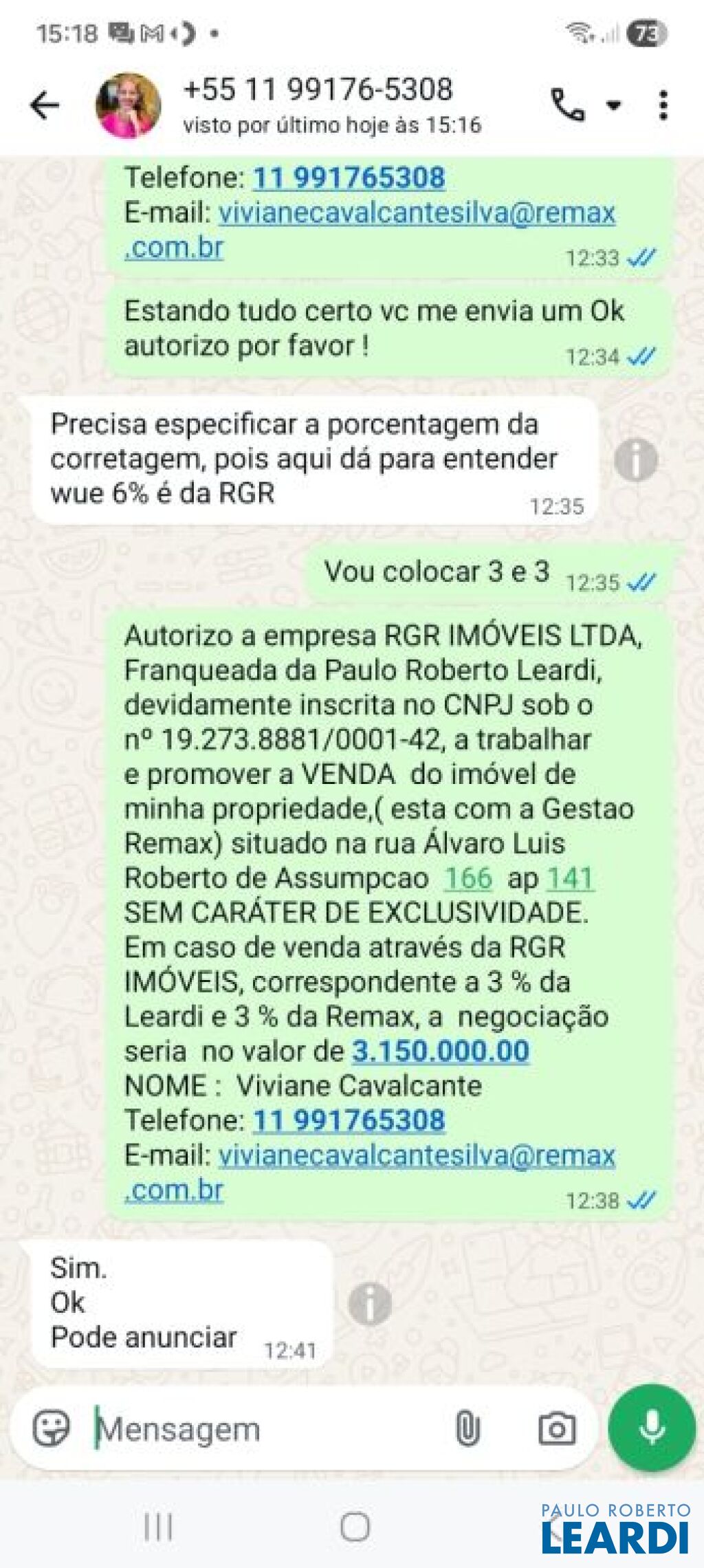Tap info icon beside "Pode anunciar" message
Image resolution: width=704 pixels, height=1568 pixels.
[370, 1303]
